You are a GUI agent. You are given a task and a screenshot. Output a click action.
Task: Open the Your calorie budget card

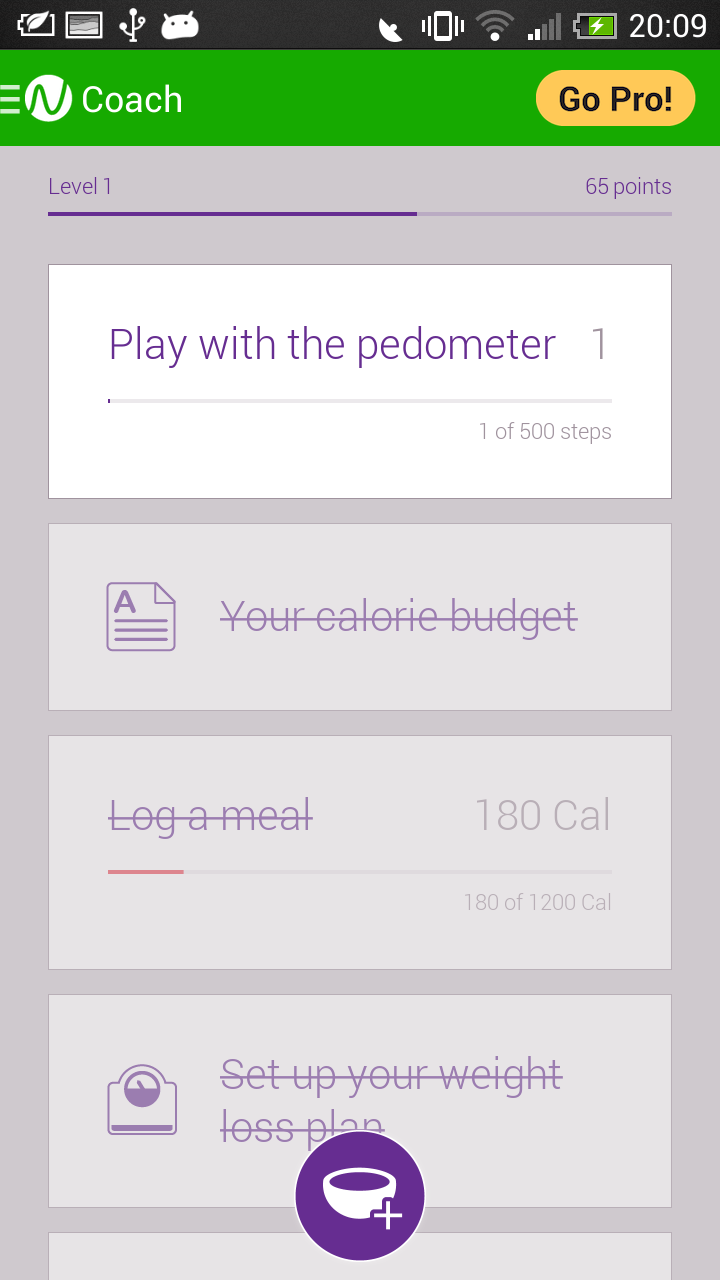(x=359, y=616)
